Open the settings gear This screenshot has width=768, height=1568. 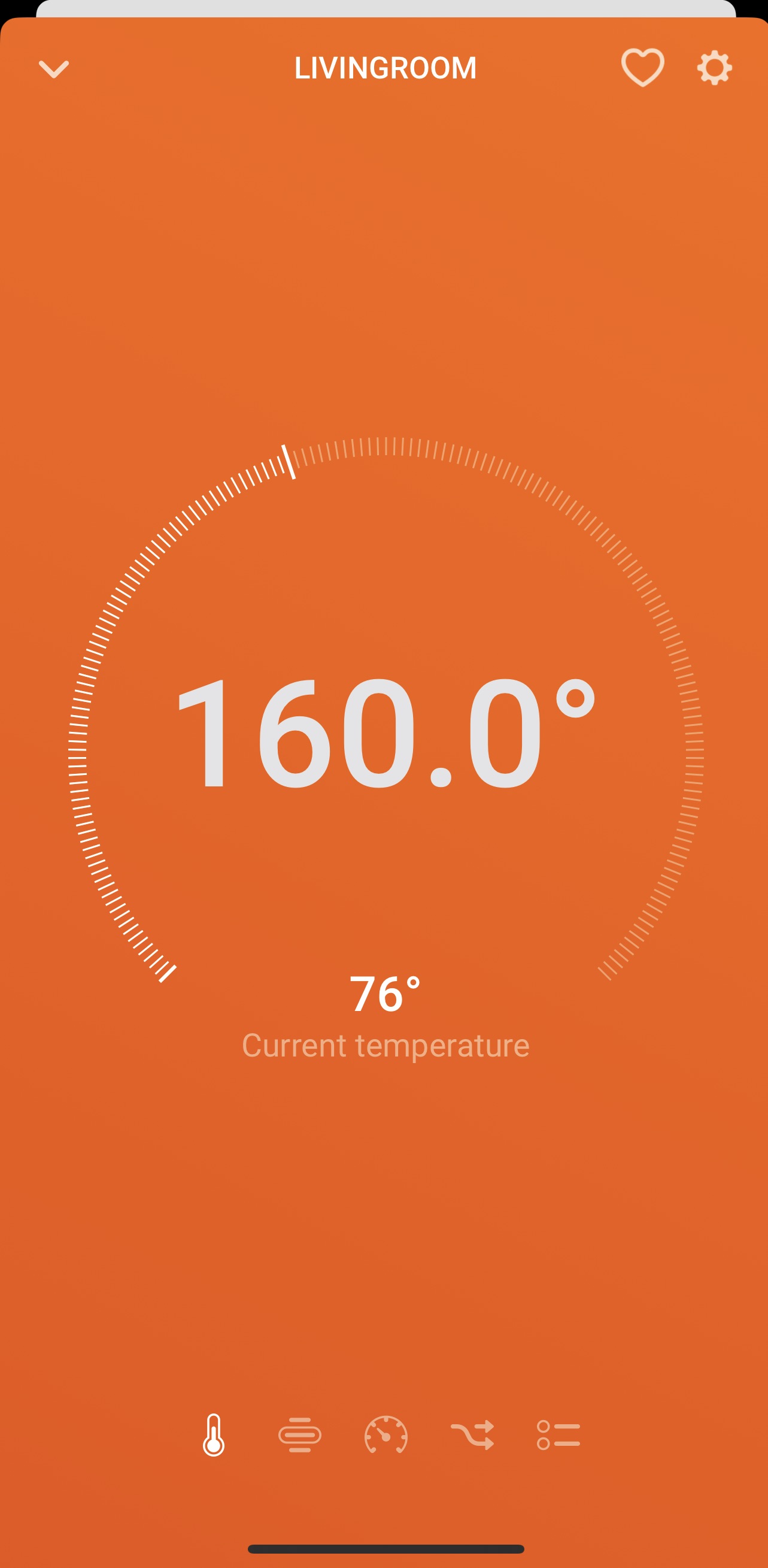pyautogui.click(x=714, y=68)
